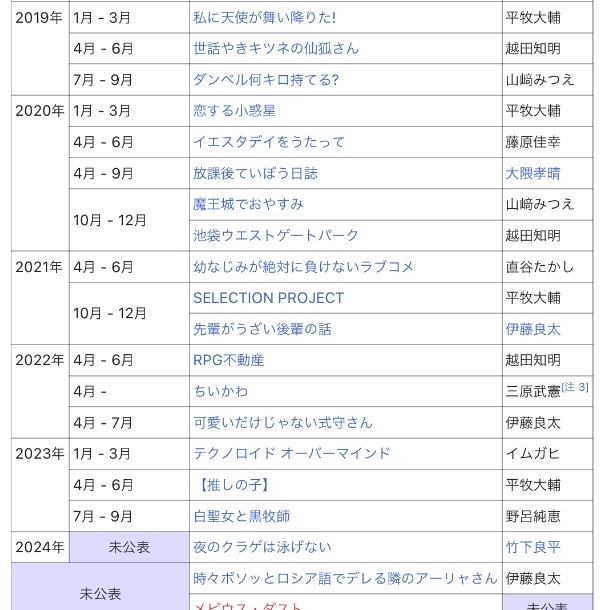Open the 幼なじみが絶対に負けないラブコメ link
The height and width of the screenshot is (610, 600).
click(x=303, y=267)
